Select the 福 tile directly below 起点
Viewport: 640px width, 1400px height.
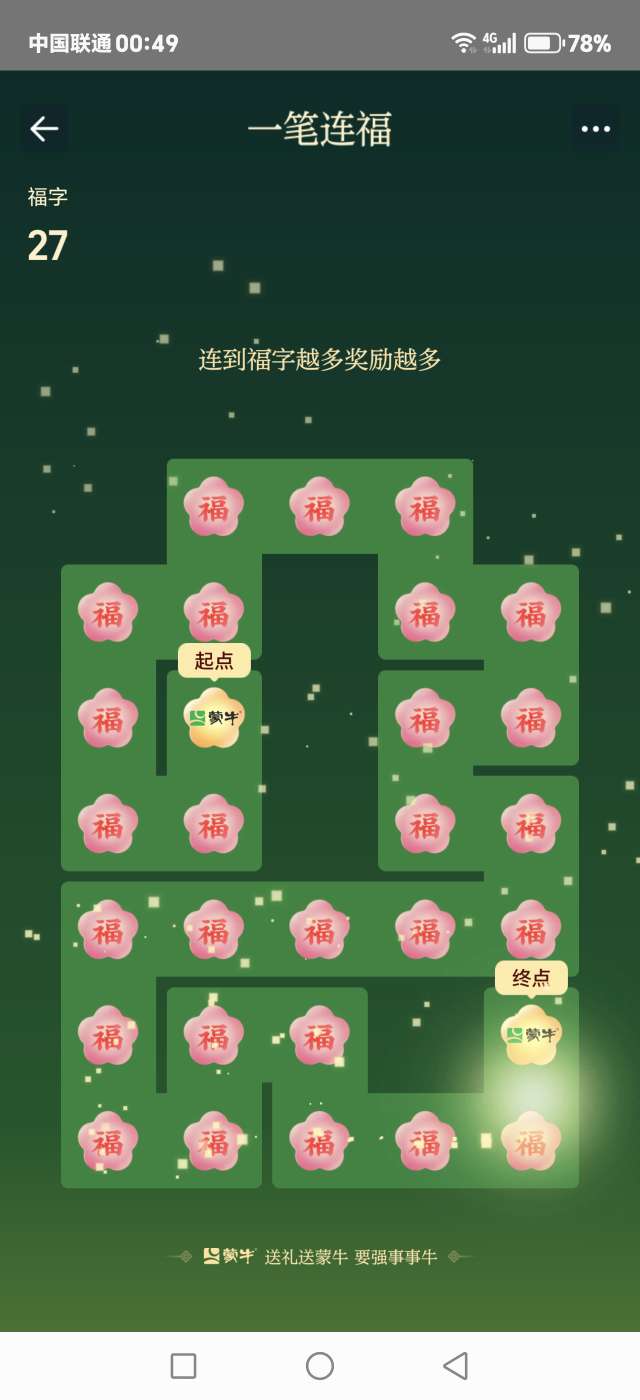214,824
